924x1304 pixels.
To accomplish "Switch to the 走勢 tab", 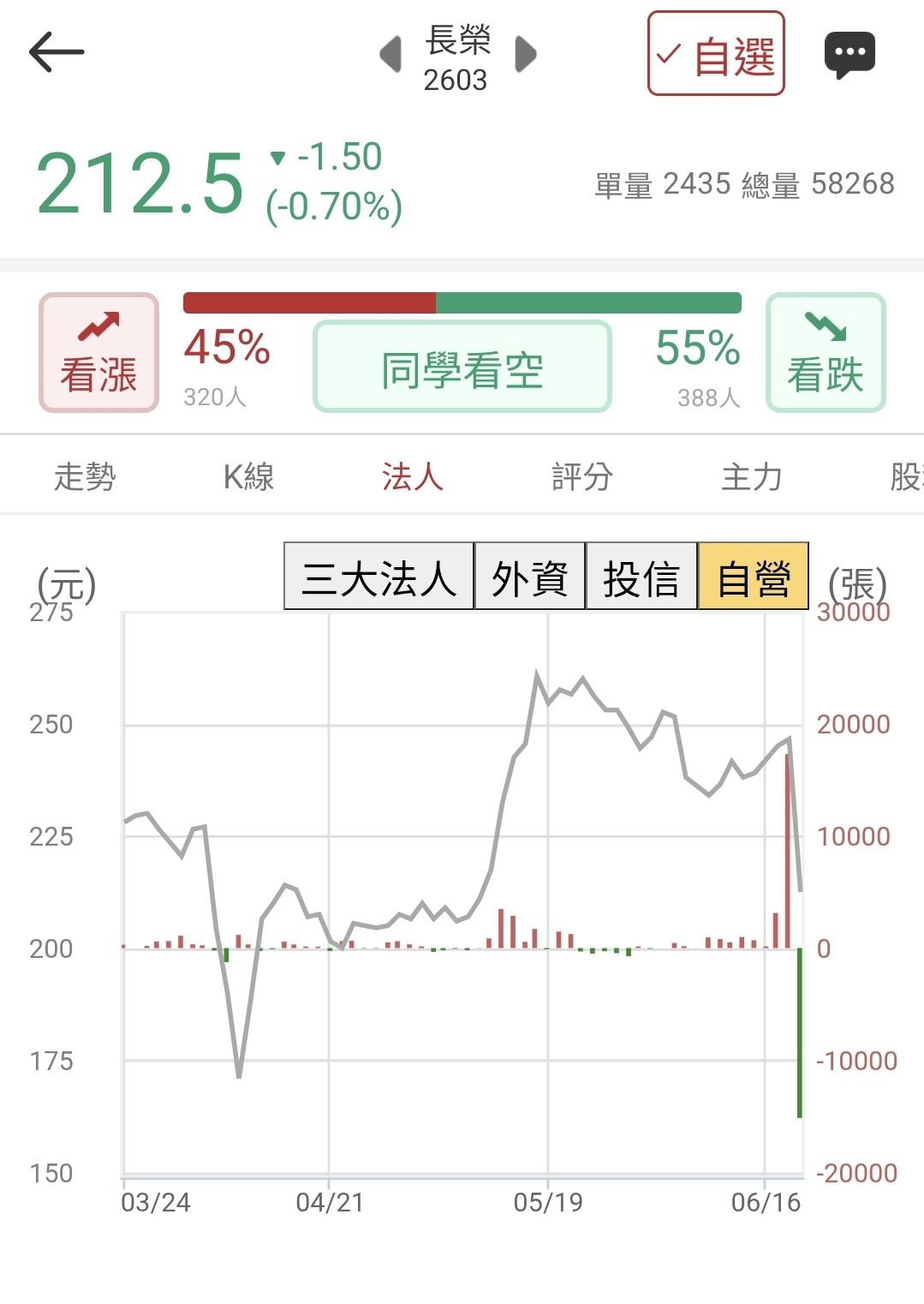I will click(84, 476).
